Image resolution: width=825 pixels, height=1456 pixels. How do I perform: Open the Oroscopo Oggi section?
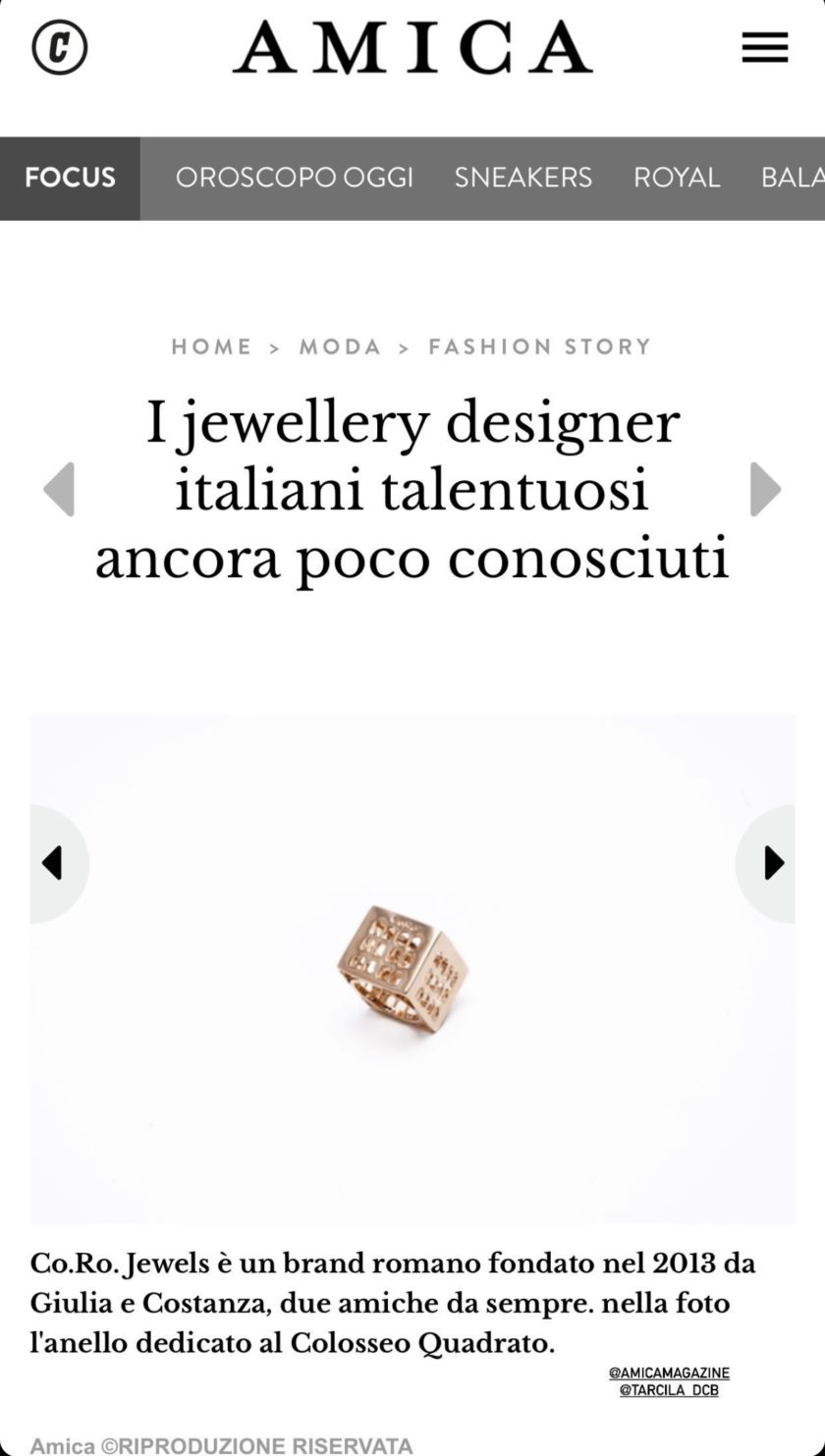click(x=294, y=178)
